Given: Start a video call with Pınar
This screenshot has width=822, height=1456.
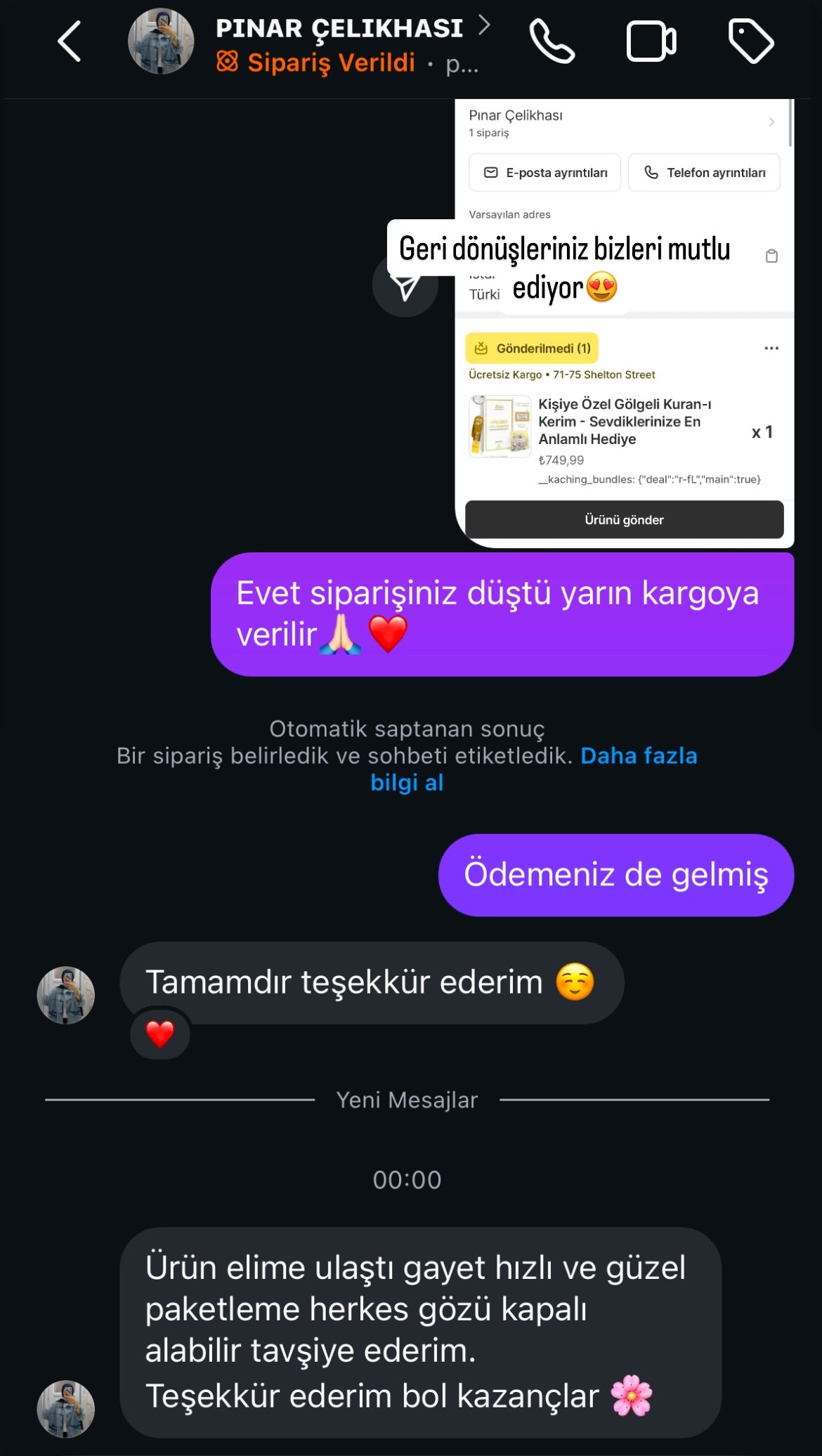Looking at the screenshot, I should [651, 42].
